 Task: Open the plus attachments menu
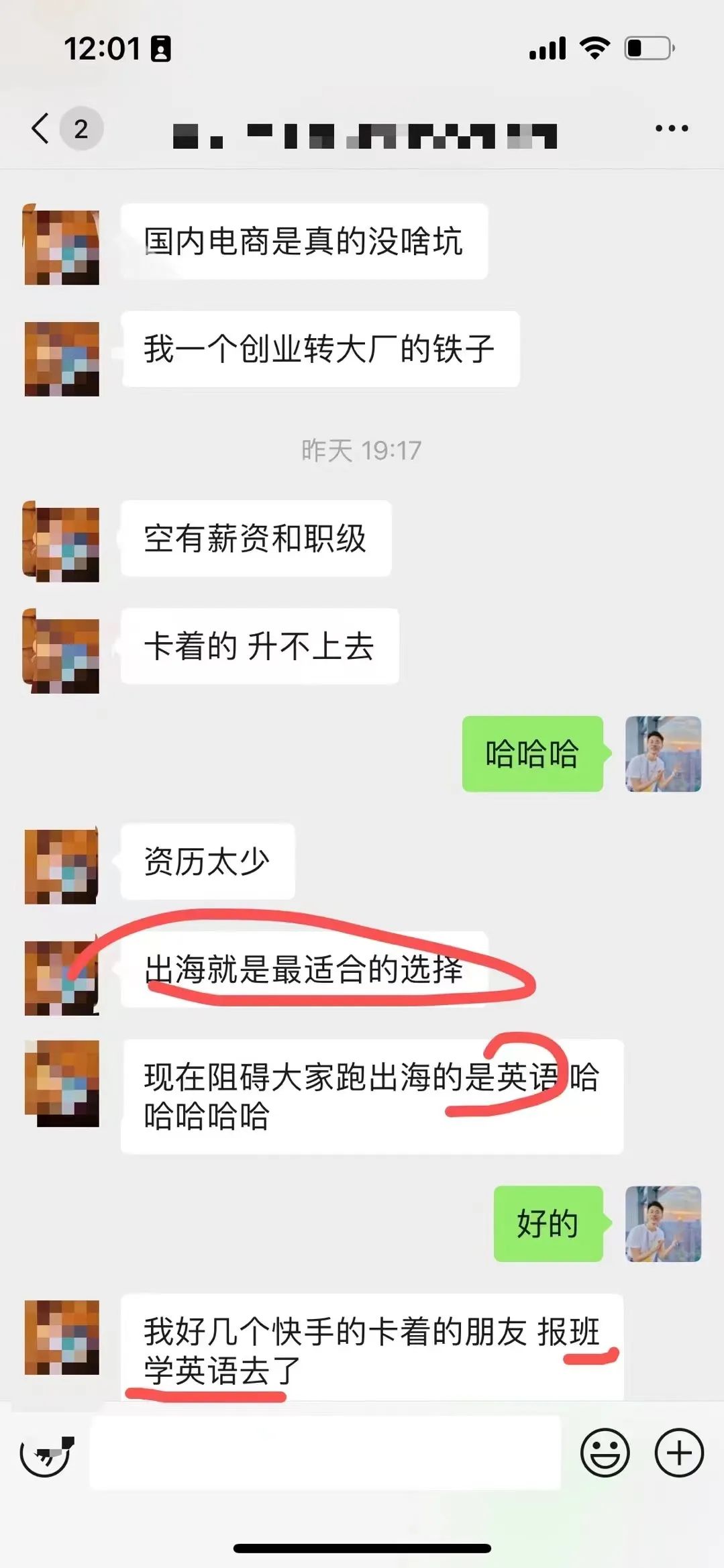pyautogui.click(x=679, y=1453)
